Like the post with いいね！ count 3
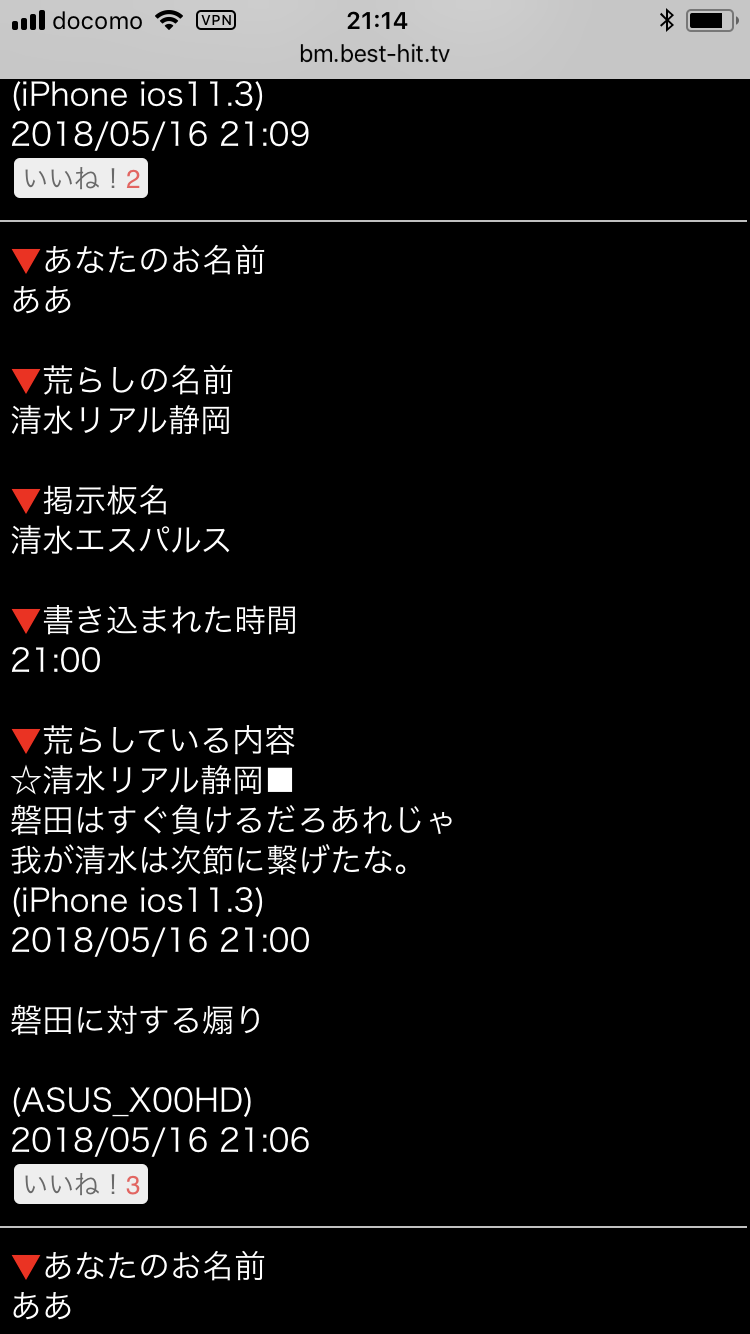Image resolution: width=750 pixels, height=1334 pixels. point(81,1185)
